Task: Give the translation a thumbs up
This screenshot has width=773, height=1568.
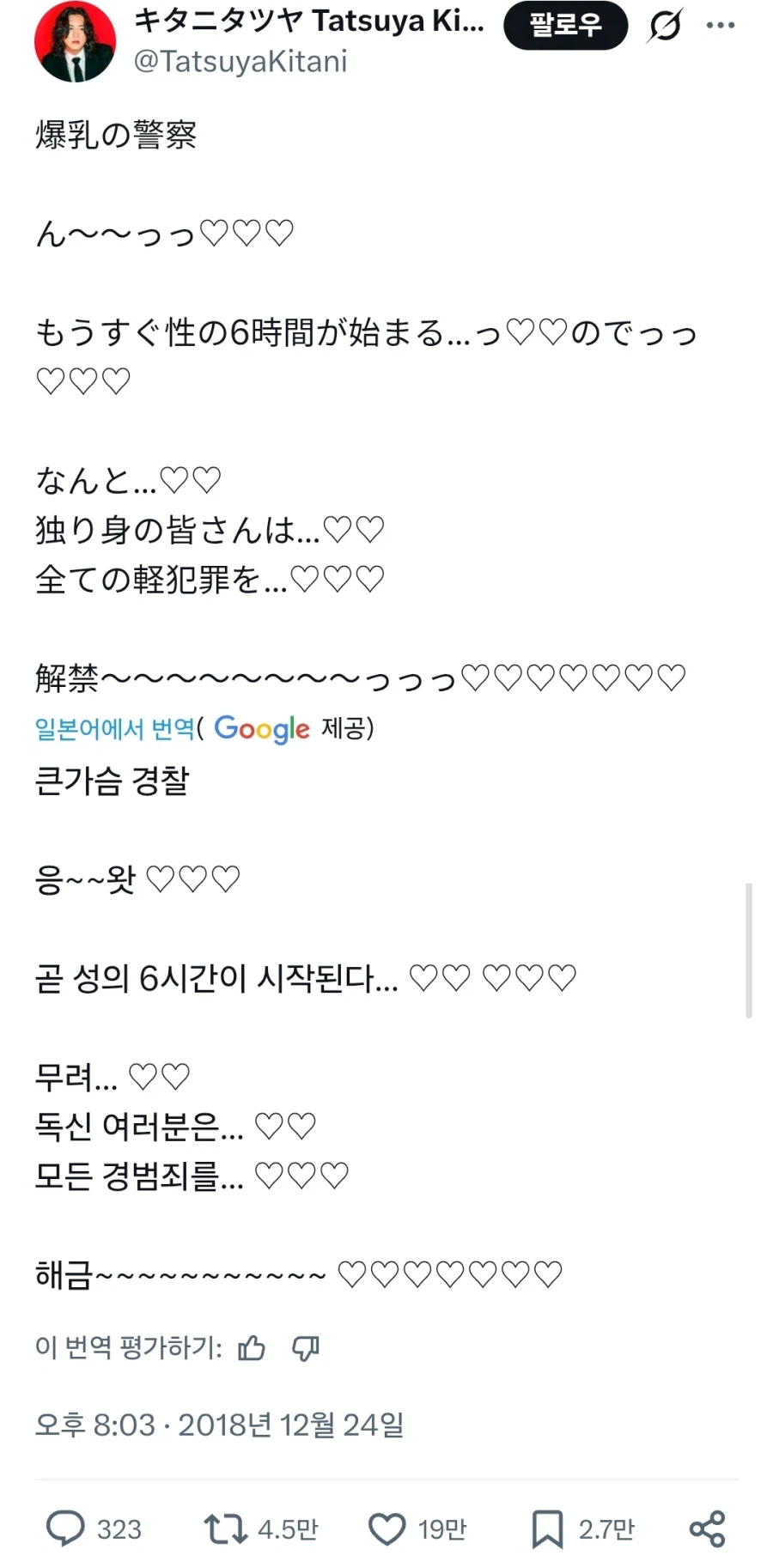Action: pyautogui.click(x=253, y=1348)
